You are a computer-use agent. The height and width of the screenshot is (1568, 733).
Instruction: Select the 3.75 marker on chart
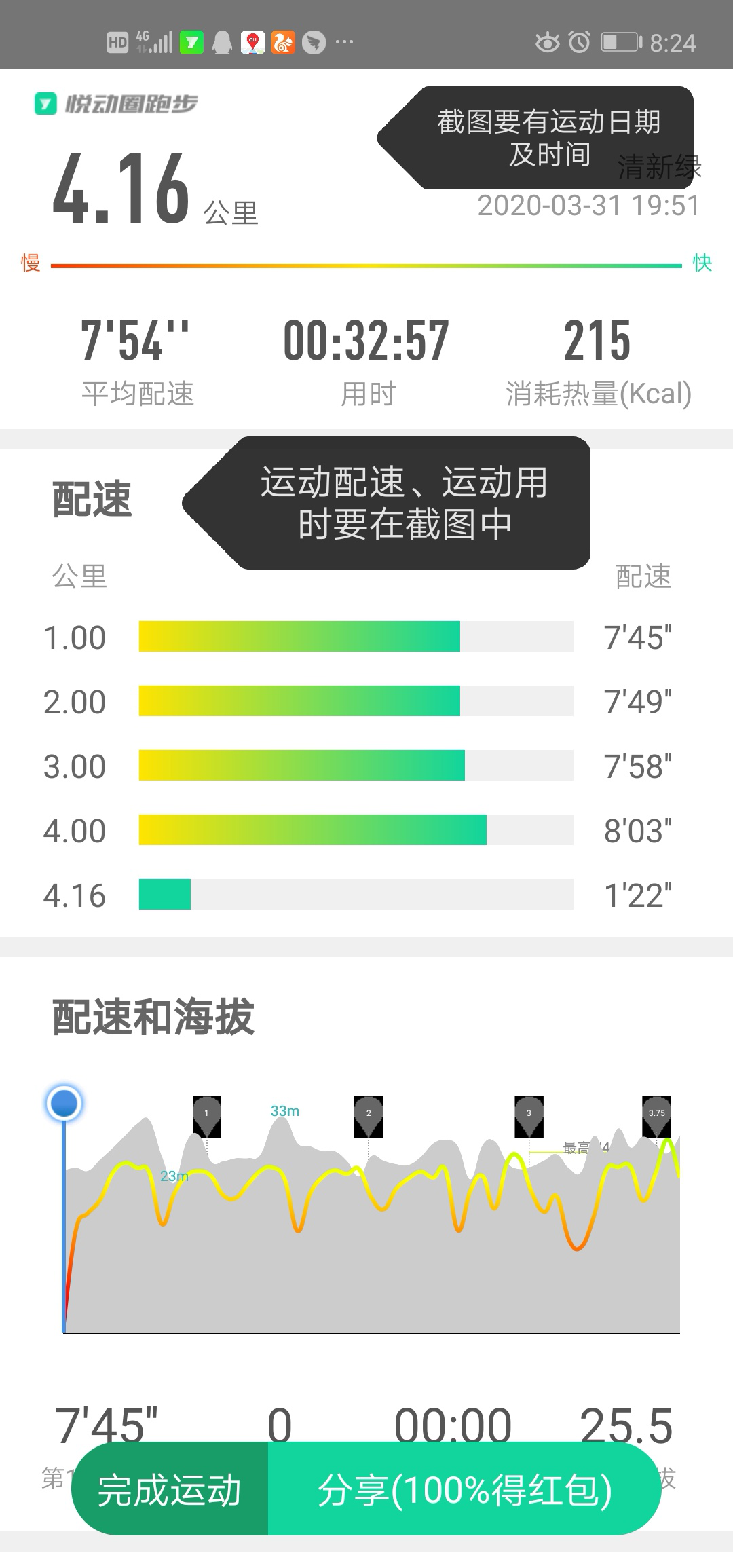point(656,1116)
